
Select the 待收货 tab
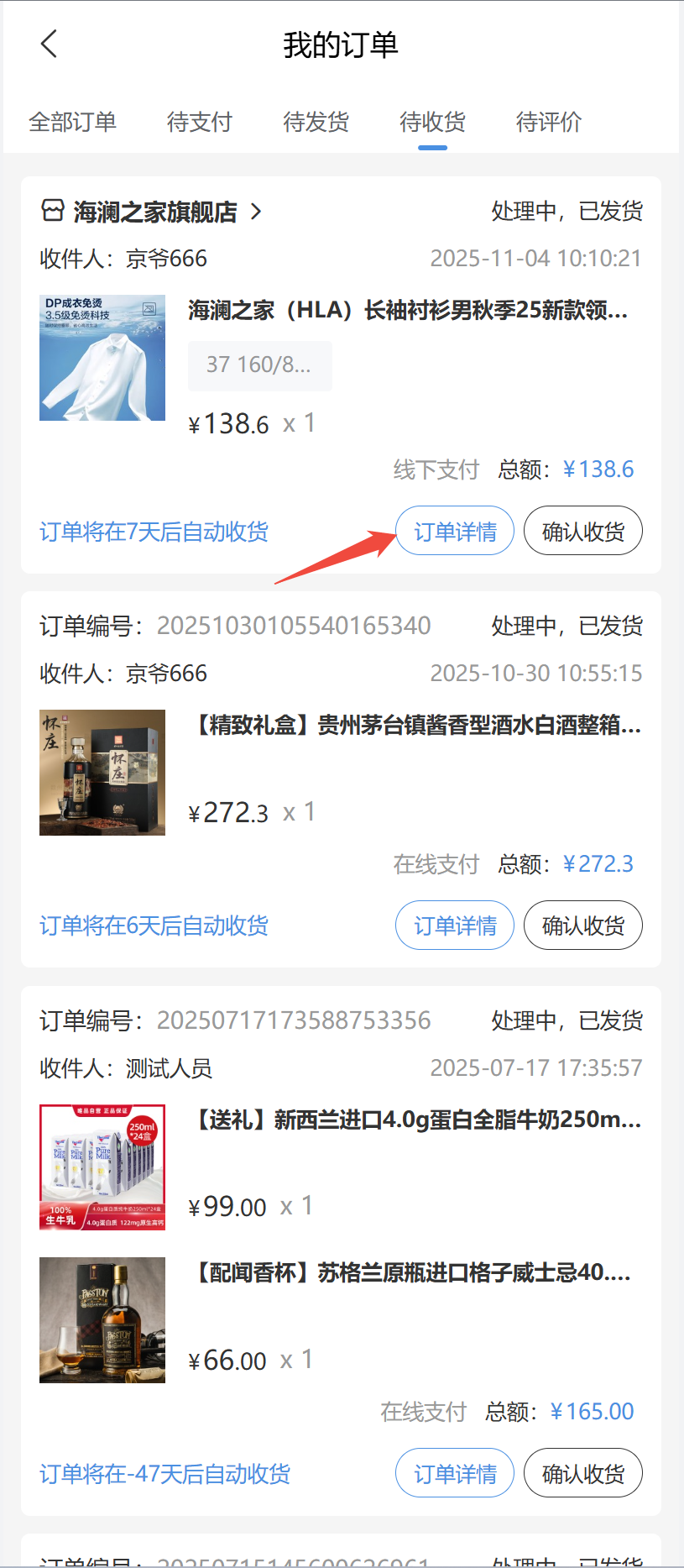432,123
